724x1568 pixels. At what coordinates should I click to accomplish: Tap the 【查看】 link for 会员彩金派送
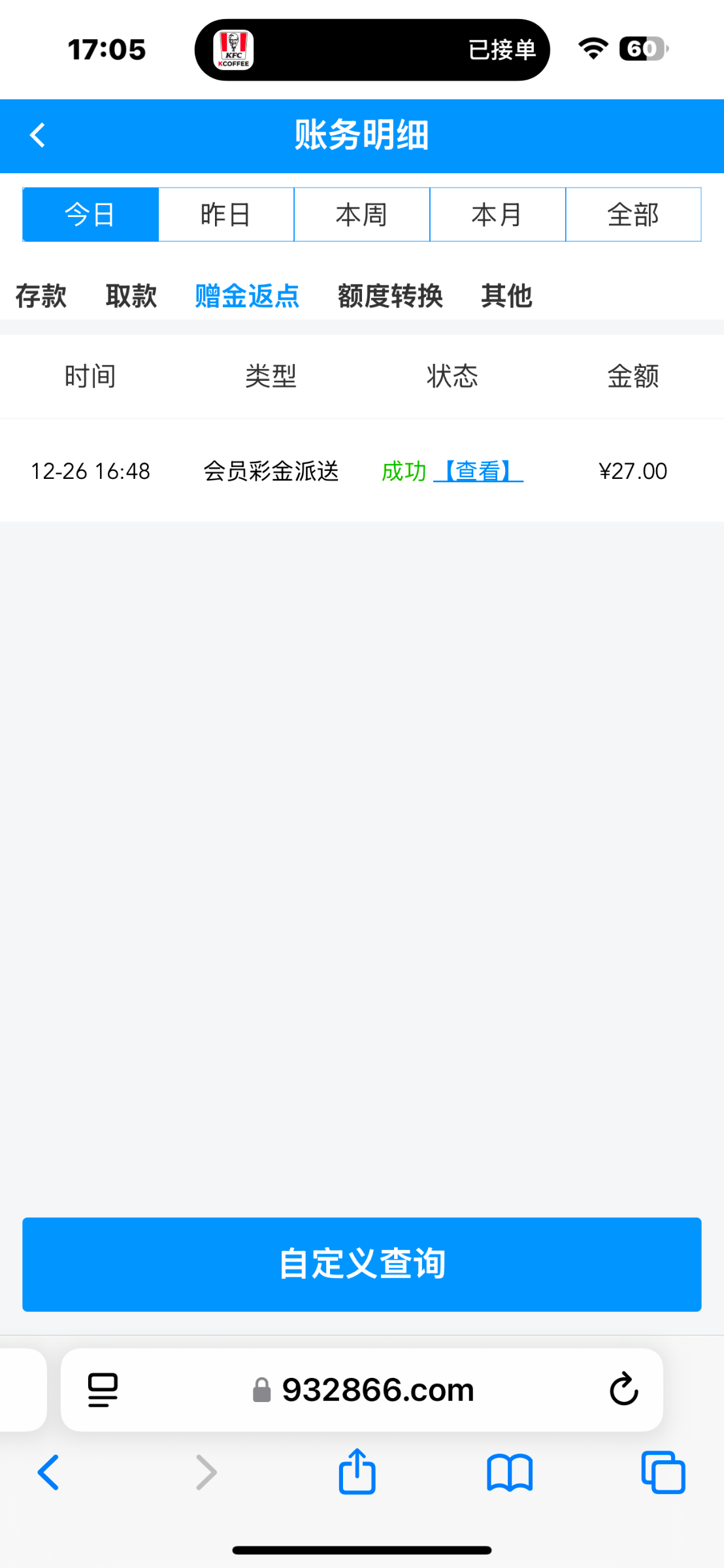478,471
